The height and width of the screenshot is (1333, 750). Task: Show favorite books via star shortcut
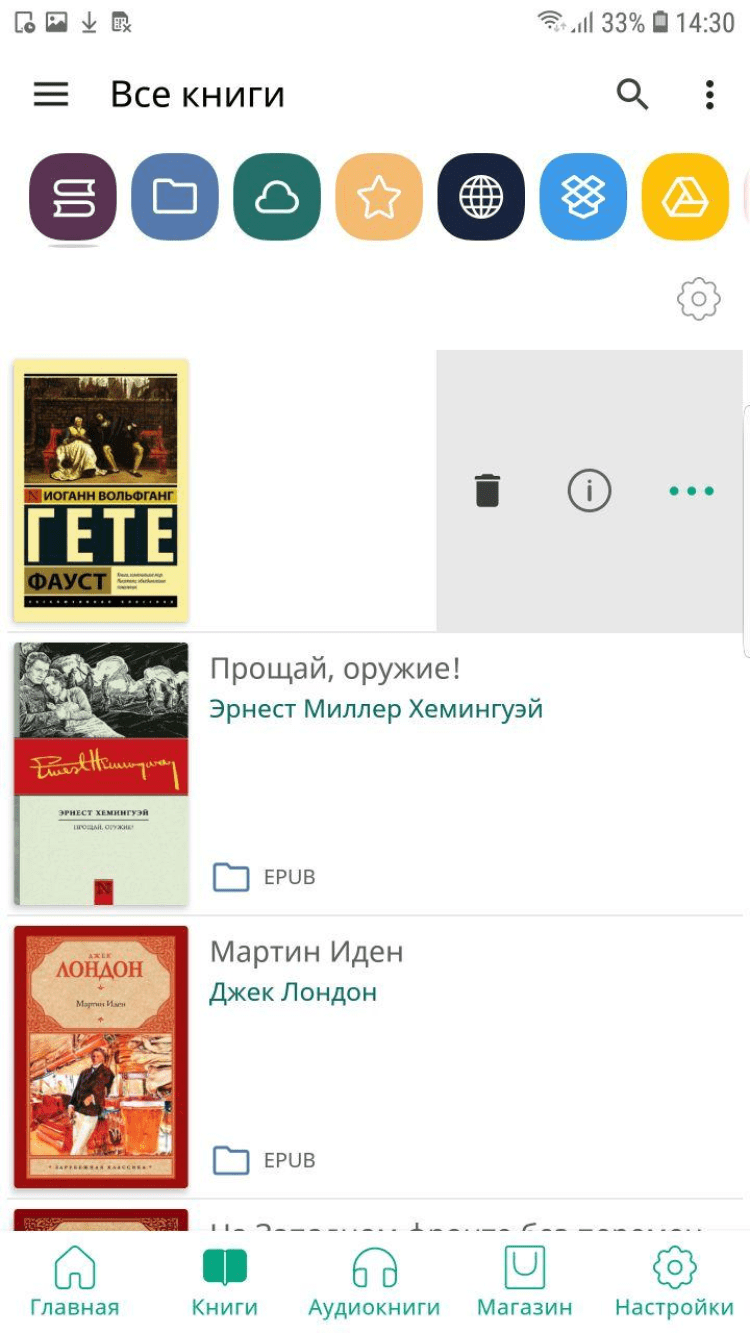379,197
